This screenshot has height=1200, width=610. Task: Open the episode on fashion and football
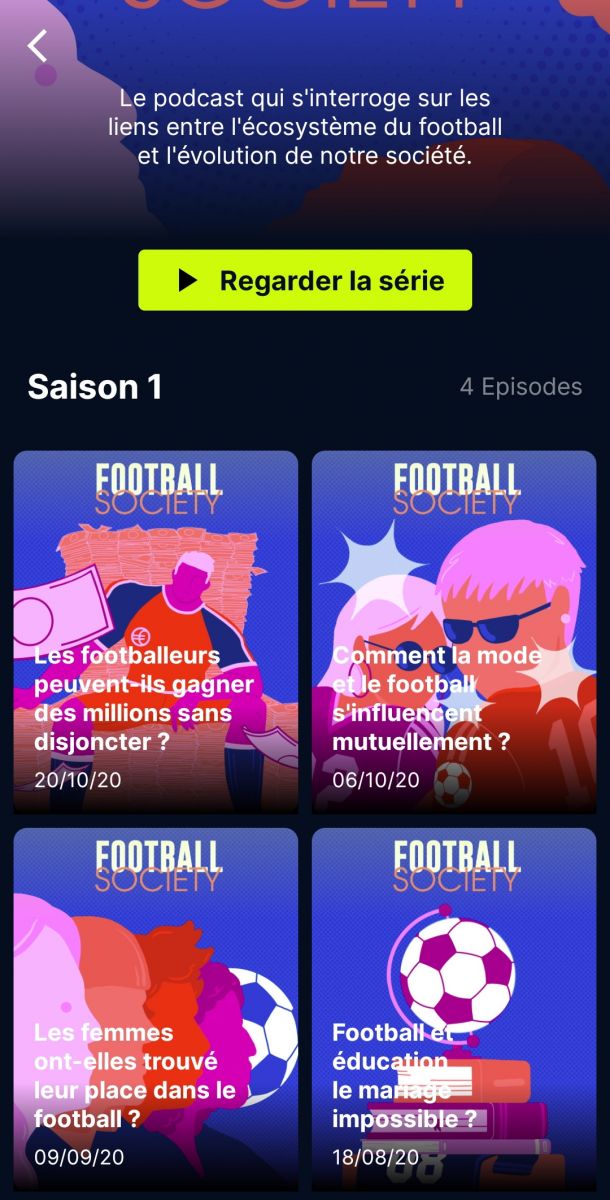click(454, 631)
